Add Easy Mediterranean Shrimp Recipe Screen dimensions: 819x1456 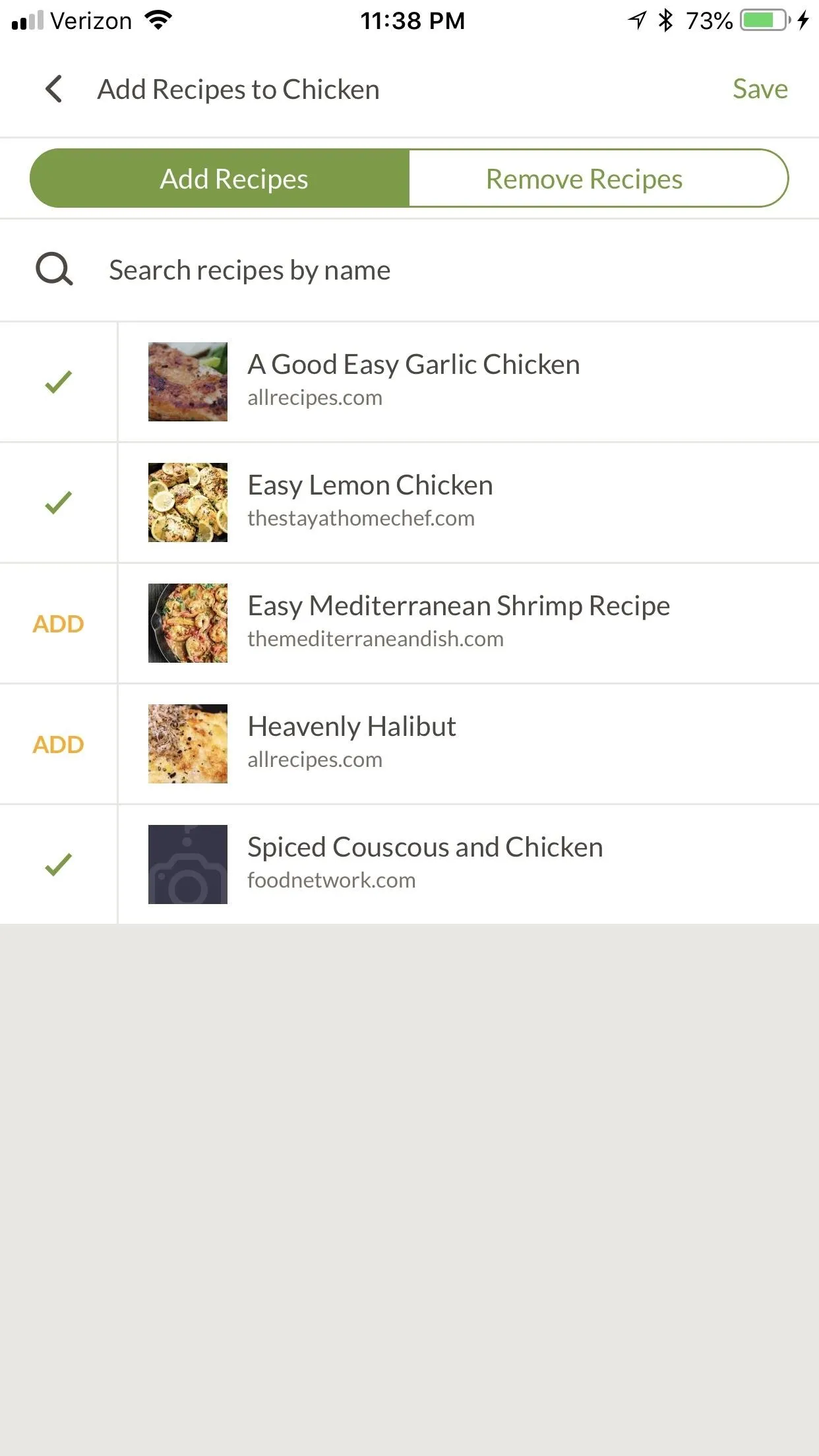pyautogui.click(x=58, y=624)
